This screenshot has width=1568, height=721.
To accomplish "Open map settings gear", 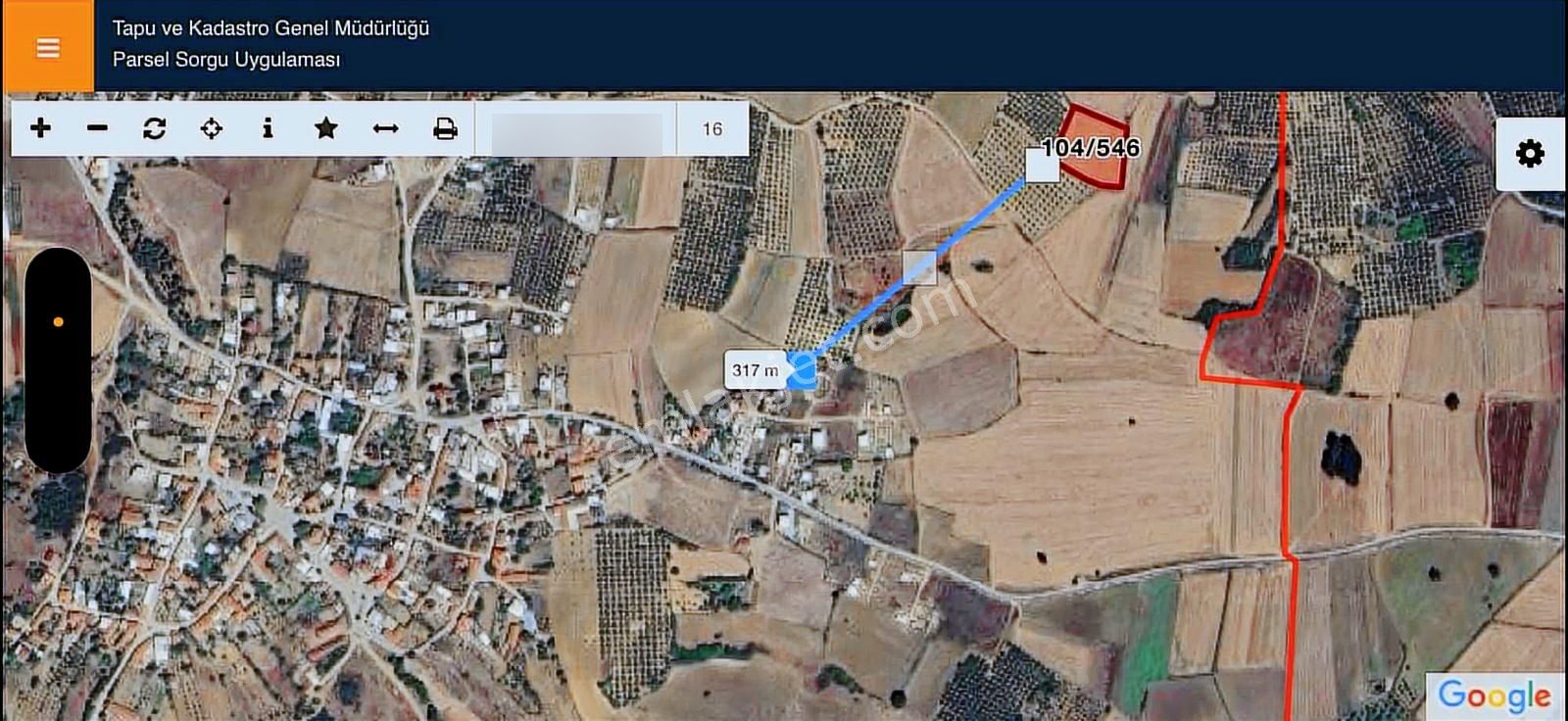I will pyautogui.click(x=1529, y=154).
